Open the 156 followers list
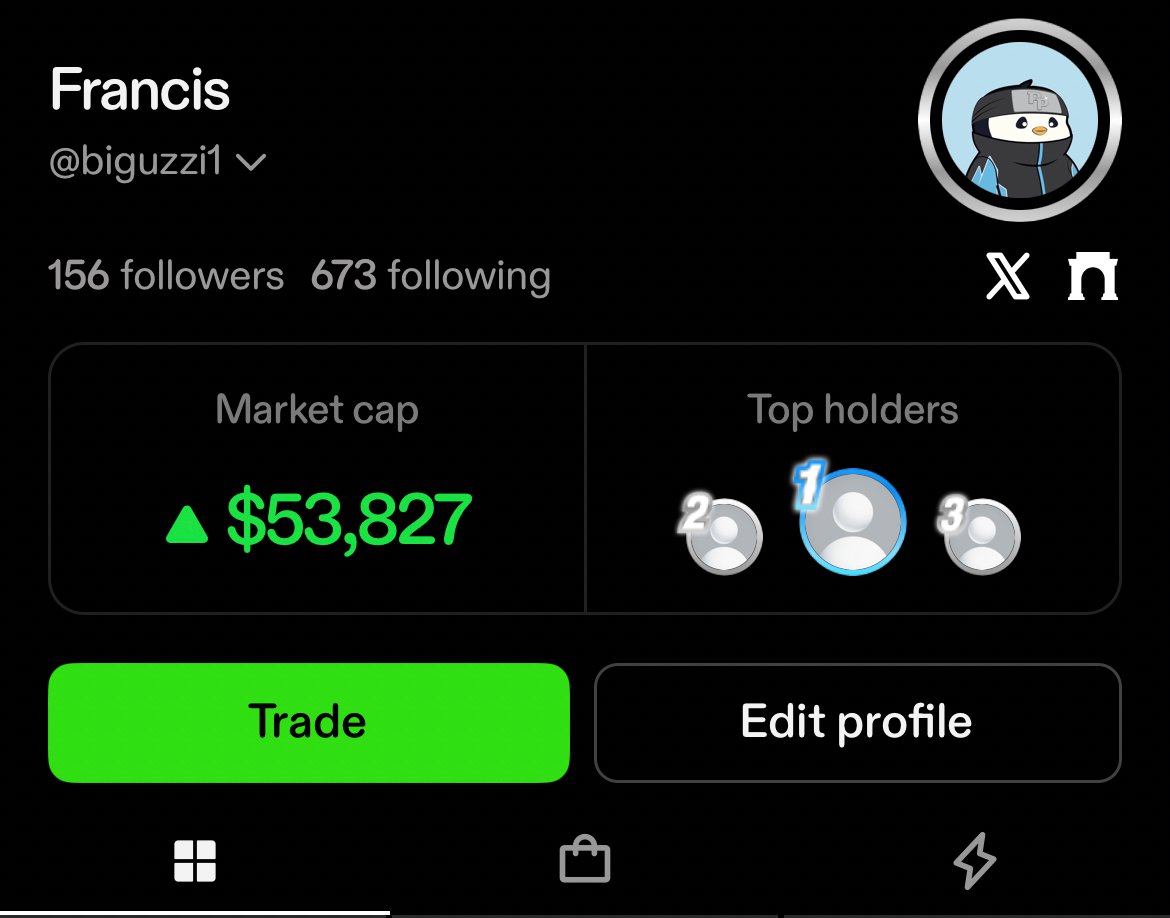Viewport: 1170px width, 918px height. [166, 276]
